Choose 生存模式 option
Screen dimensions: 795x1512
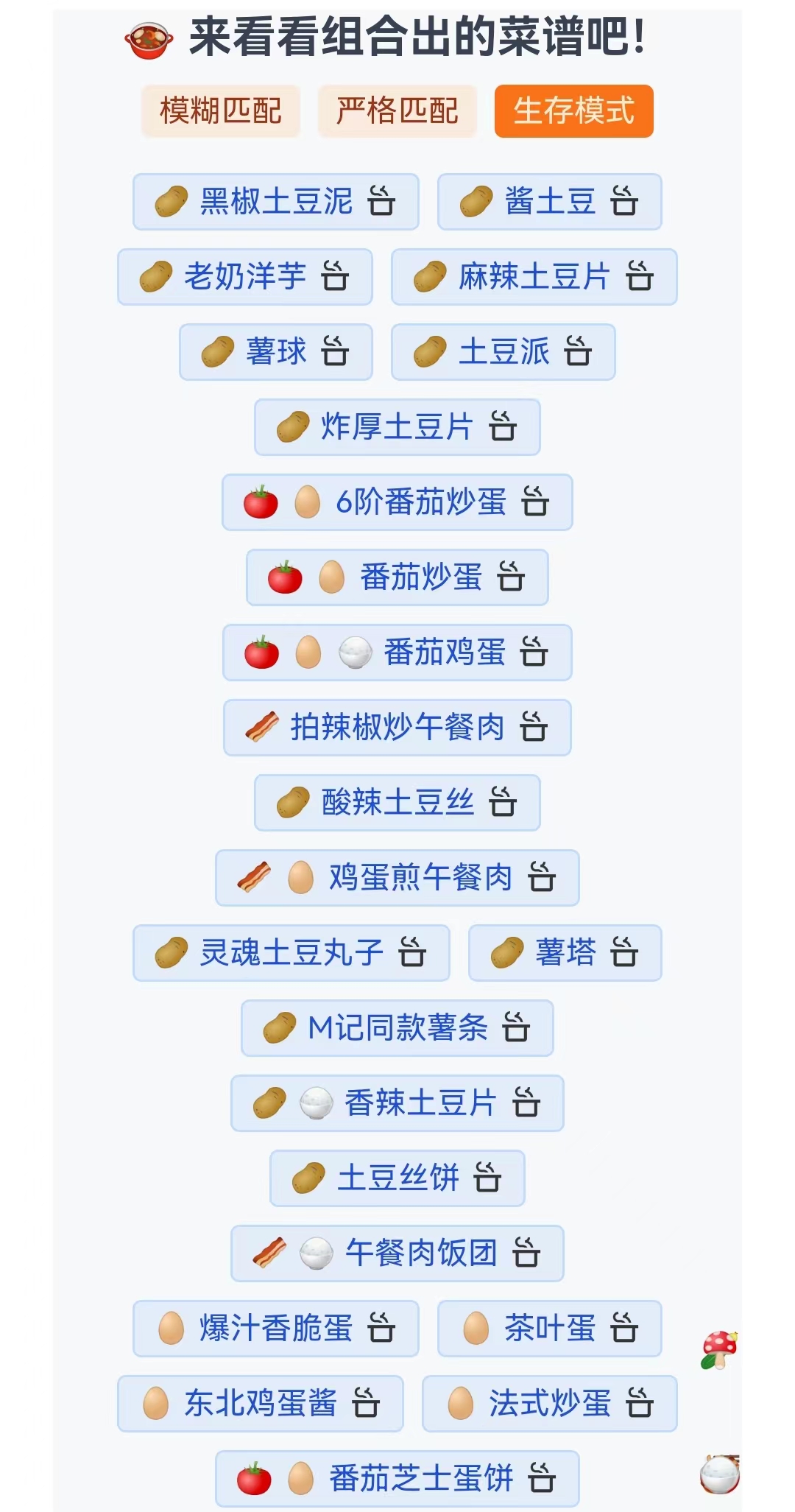pyautogui.click(x=573, y=111)
